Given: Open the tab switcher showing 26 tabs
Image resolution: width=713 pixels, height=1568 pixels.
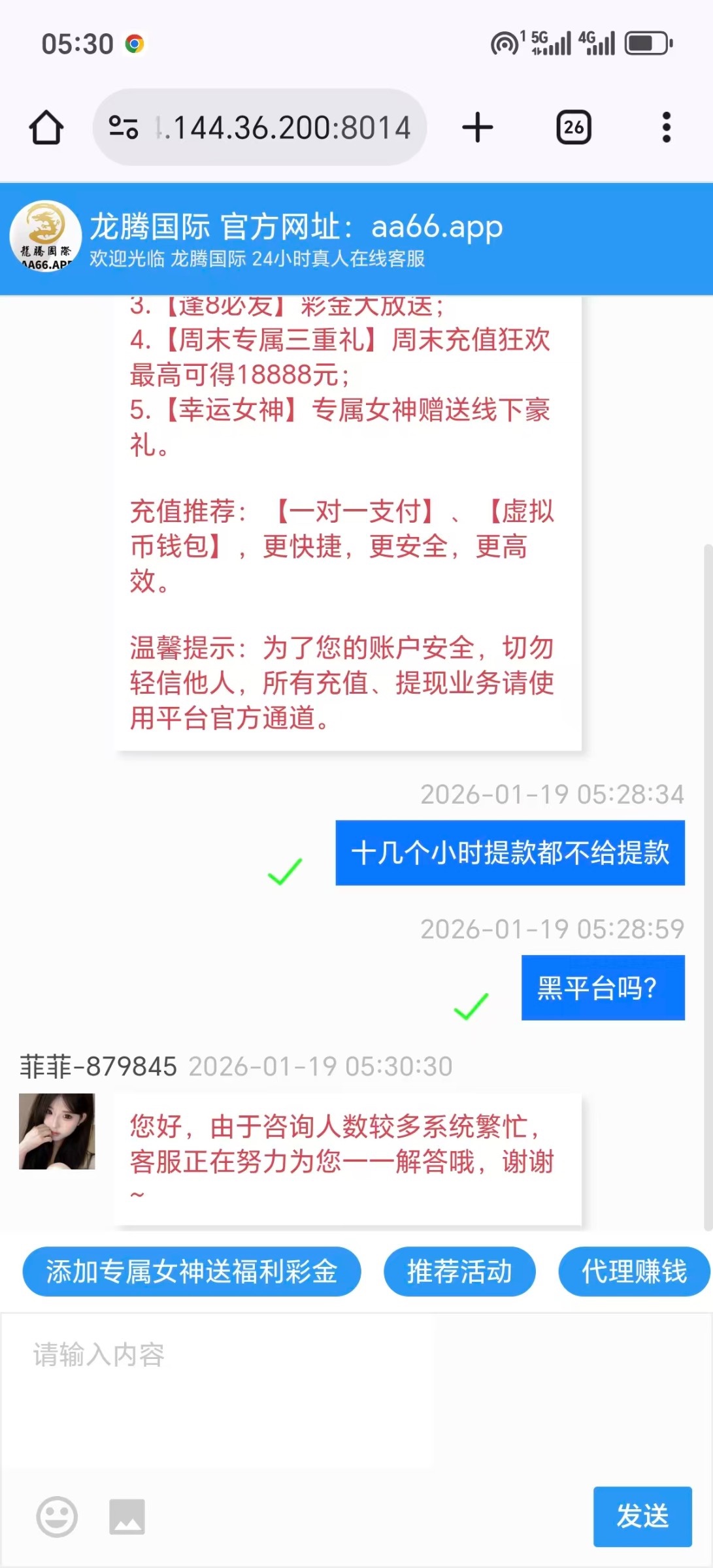Looking at the screenshot, I should (x=573, y=126).
